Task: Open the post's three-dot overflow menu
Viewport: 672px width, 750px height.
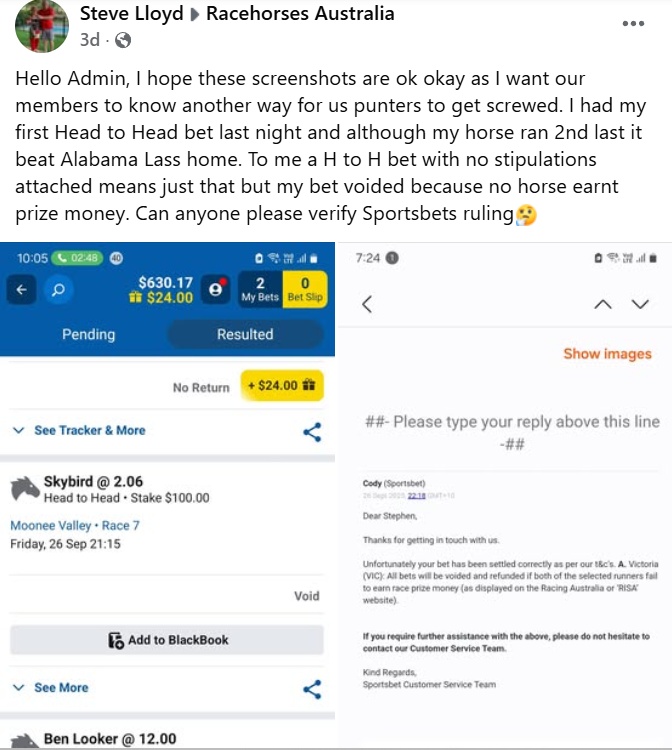Action: tap(633, 24)
